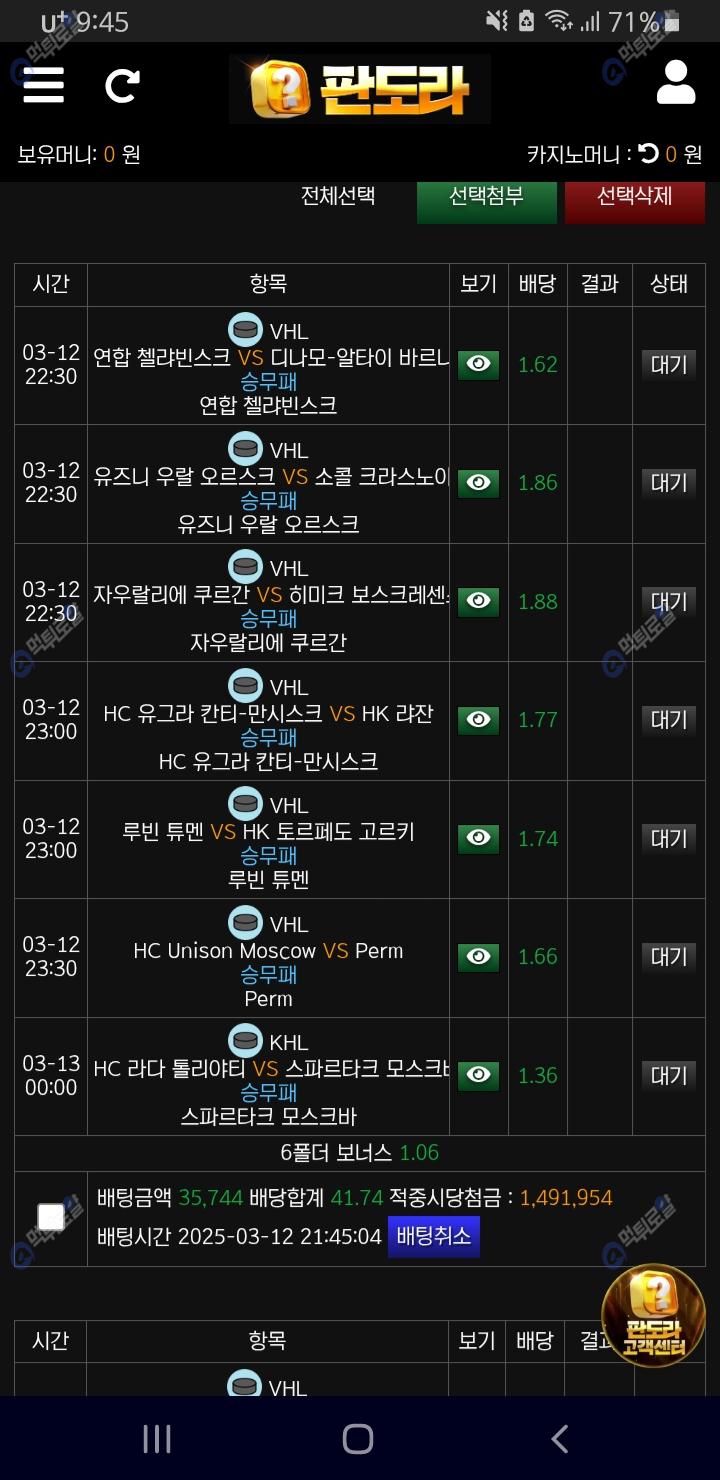Tap the refresh icon in header
720x1480 pixels.
[122, 85]
